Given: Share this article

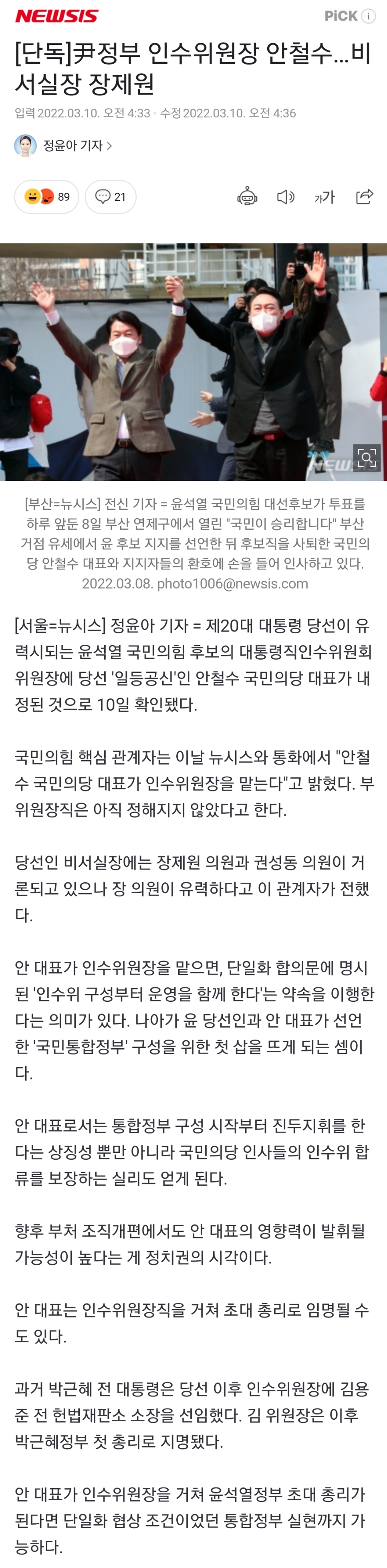Looking at the screenshot, I should pos(364,197).
